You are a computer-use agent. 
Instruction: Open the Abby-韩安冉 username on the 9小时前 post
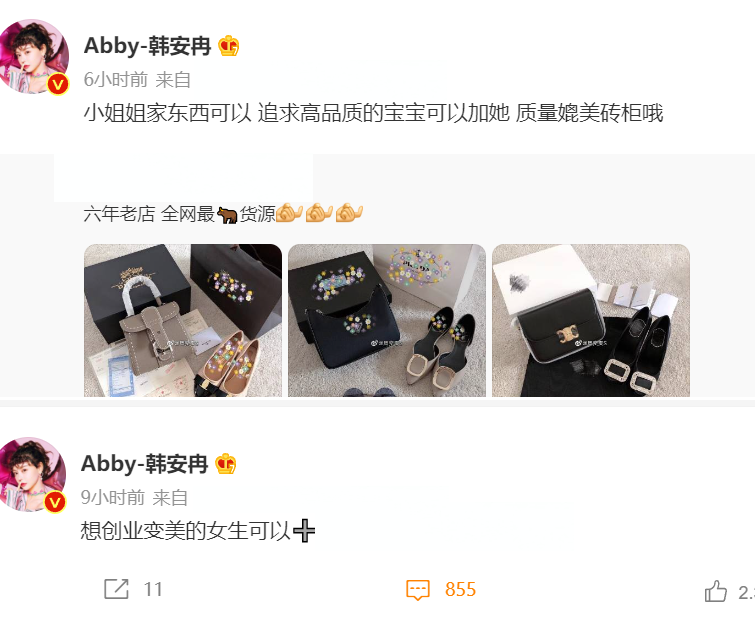[145, 464]
